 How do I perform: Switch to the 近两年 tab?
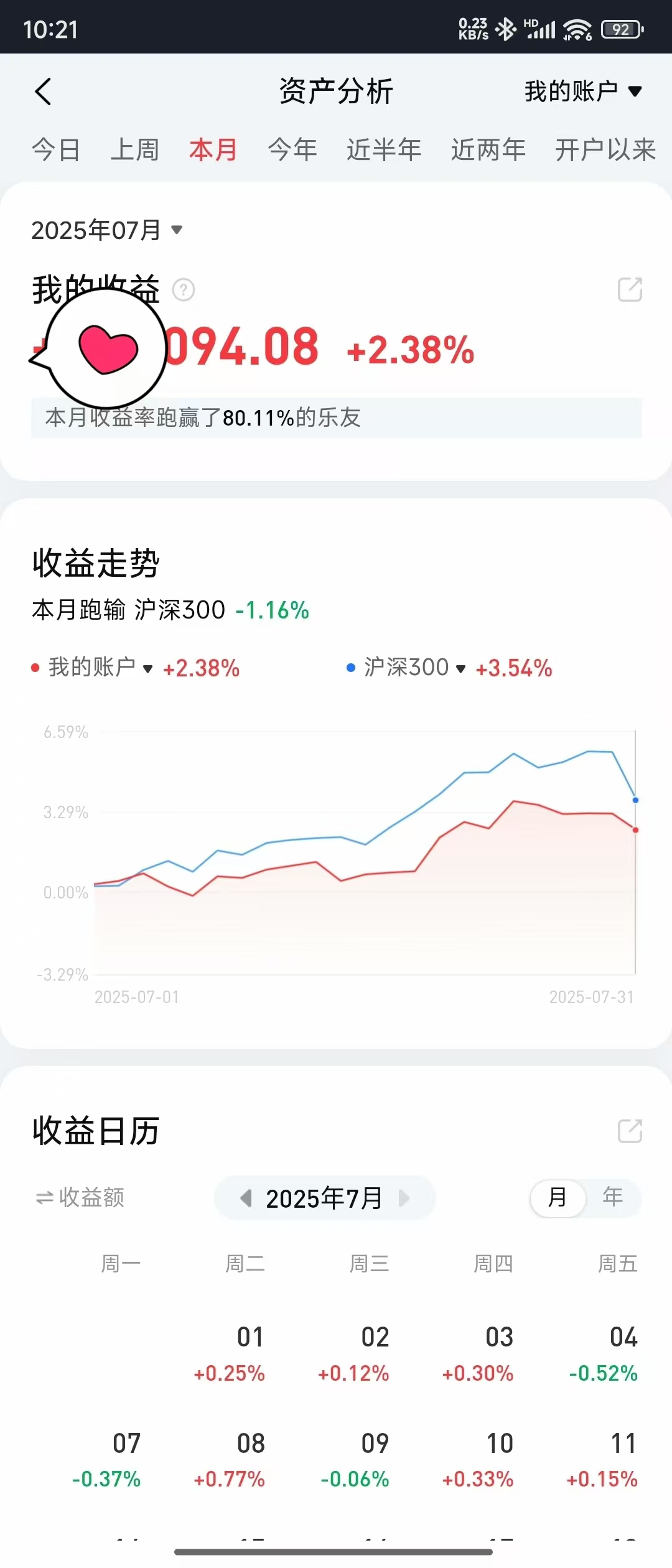point(488,150)
